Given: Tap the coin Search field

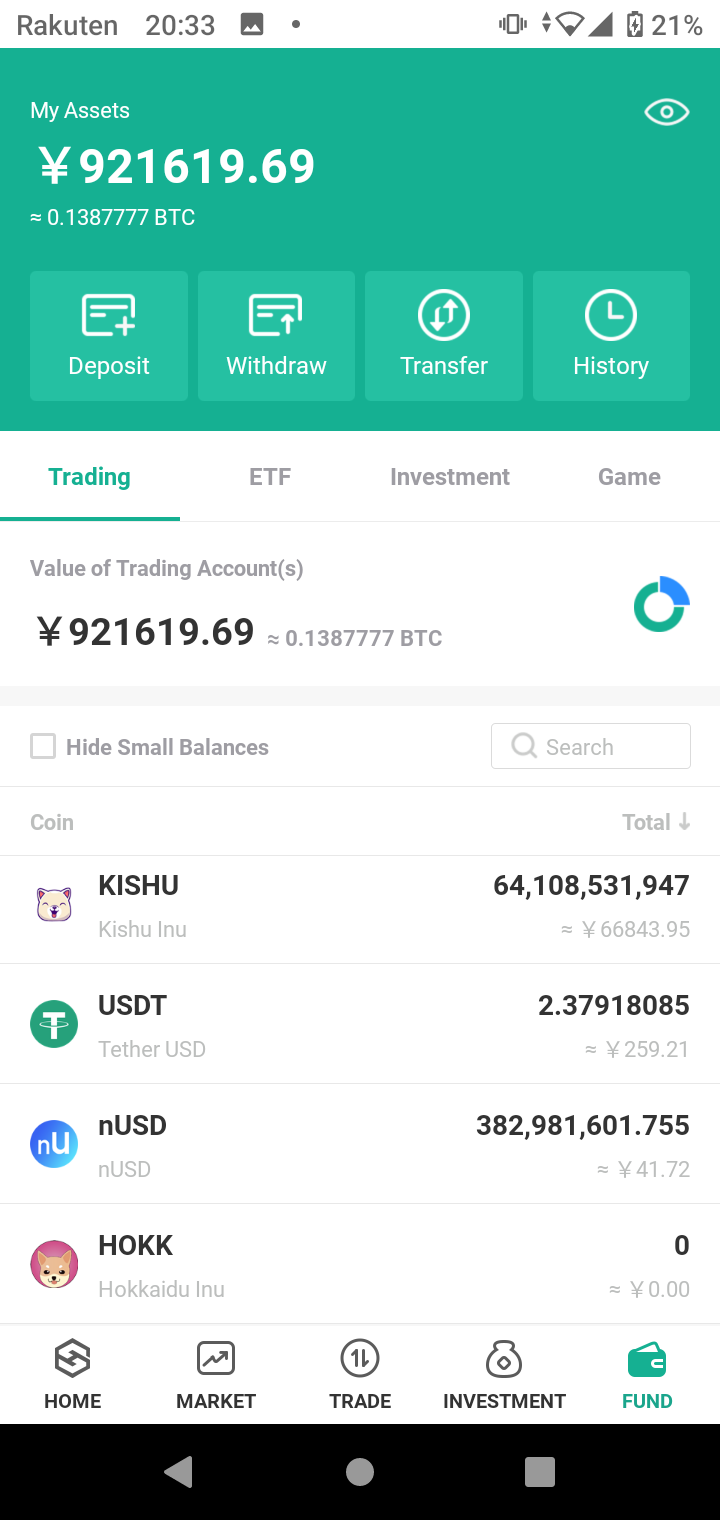Looking at the screenshot, I should 591,746.
